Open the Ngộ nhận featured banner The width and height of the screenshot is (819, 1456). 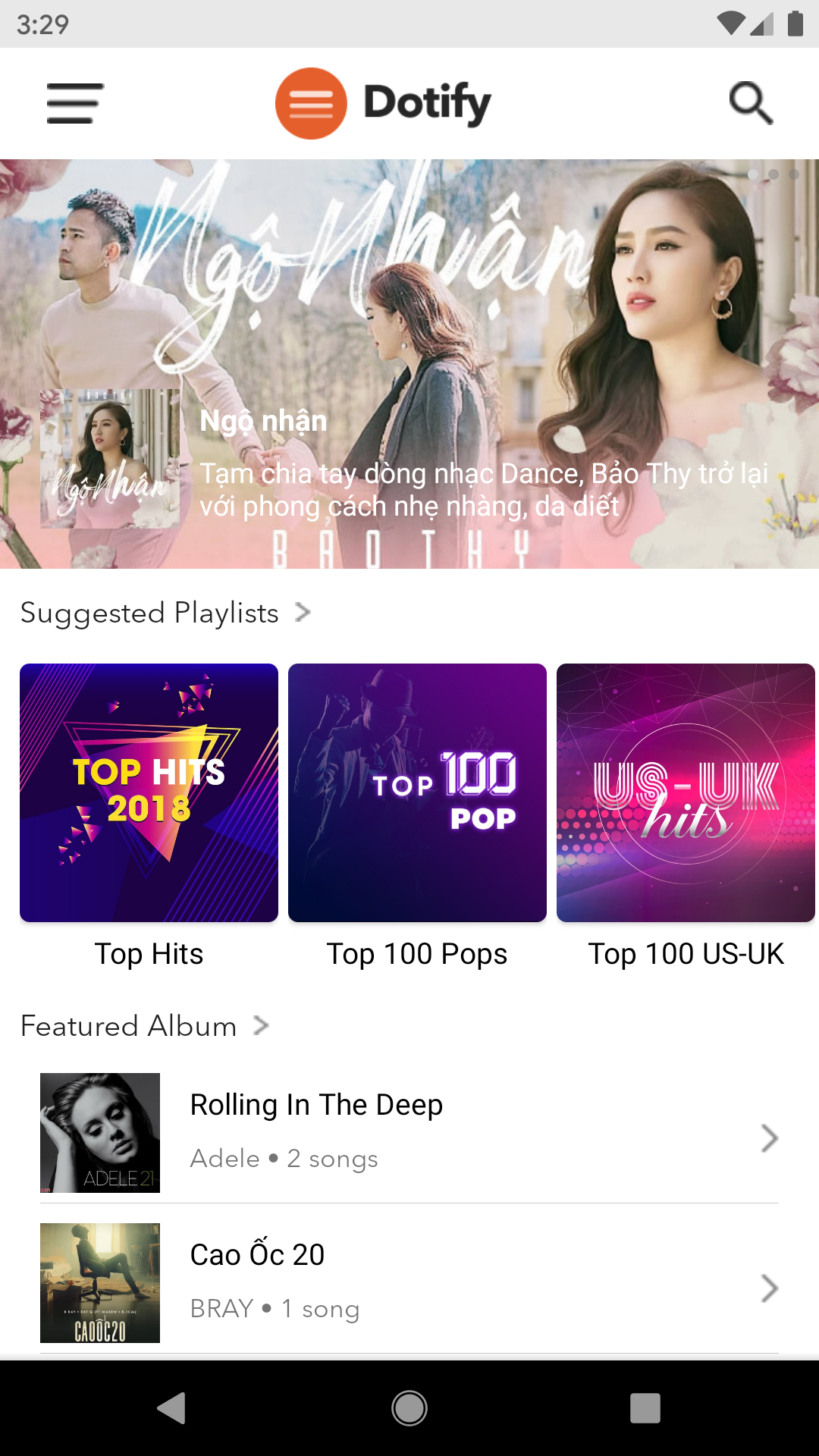(409, 364)
